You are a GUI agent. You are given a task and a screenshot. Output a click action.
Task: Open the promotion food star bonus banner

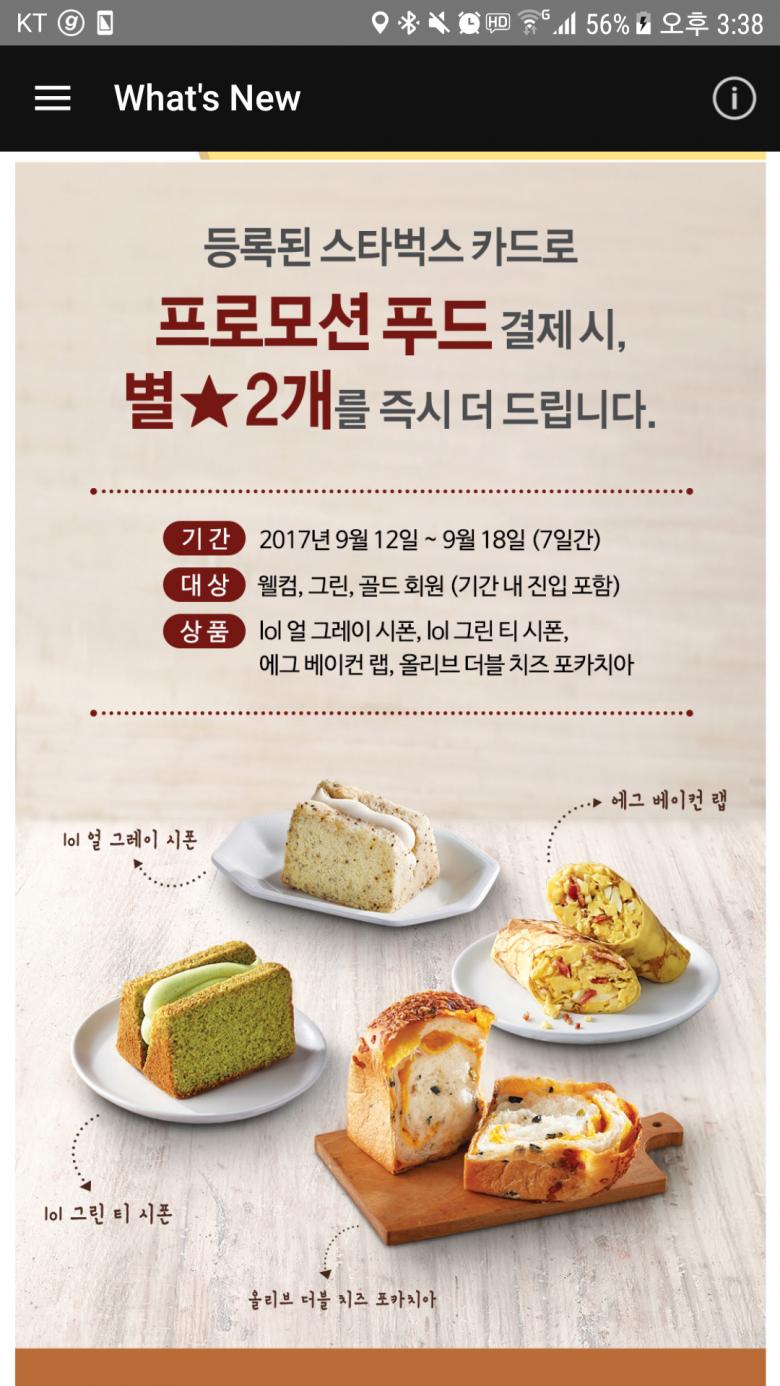(x=390, y=750)
